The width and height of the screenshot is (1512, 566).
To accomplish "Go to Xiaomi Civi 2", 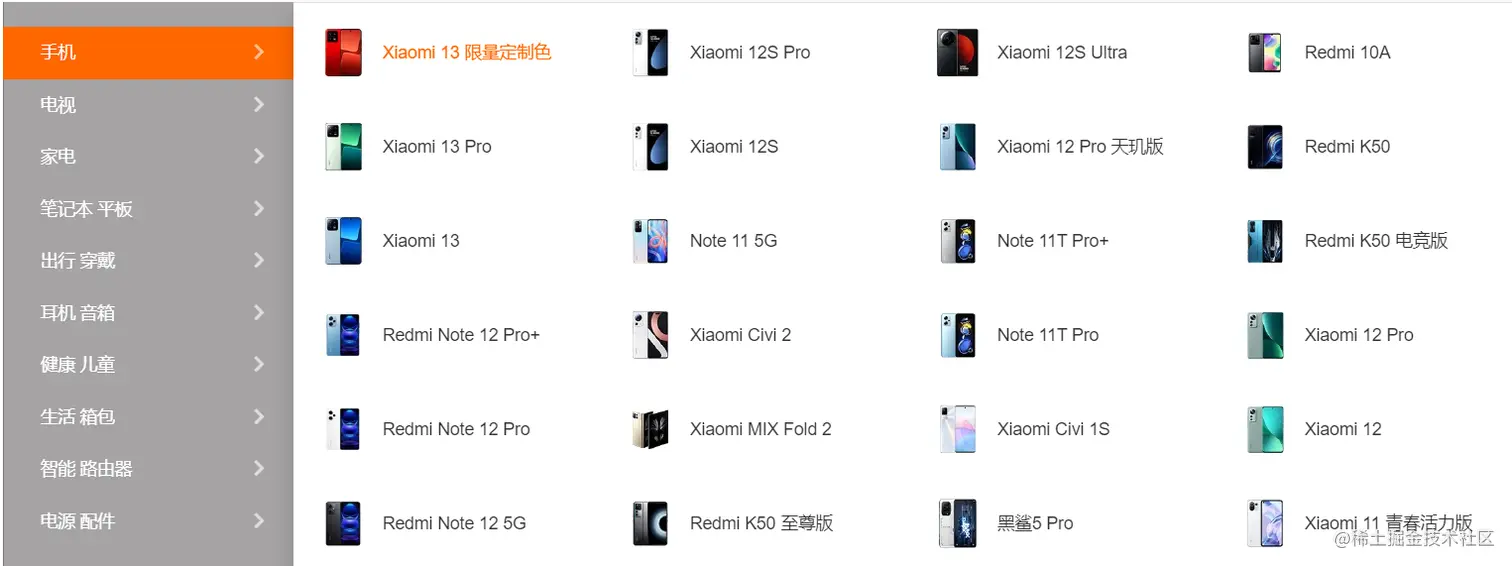I will [x=740, y=334].
